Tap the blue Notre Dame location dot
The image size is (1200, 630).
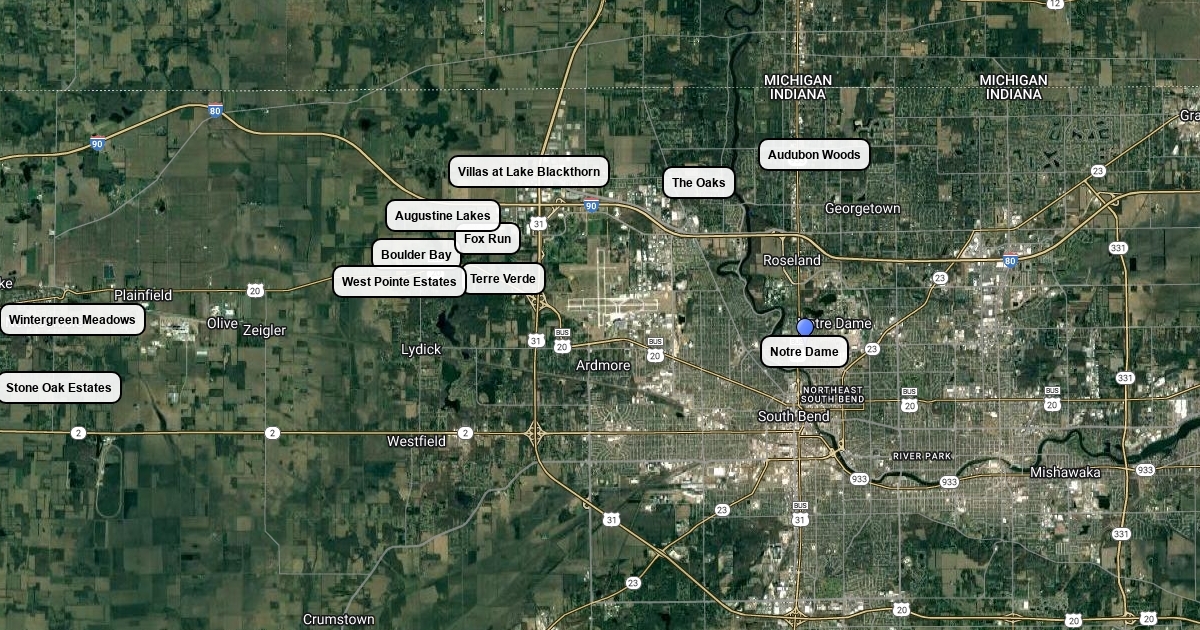coord(805,327)
